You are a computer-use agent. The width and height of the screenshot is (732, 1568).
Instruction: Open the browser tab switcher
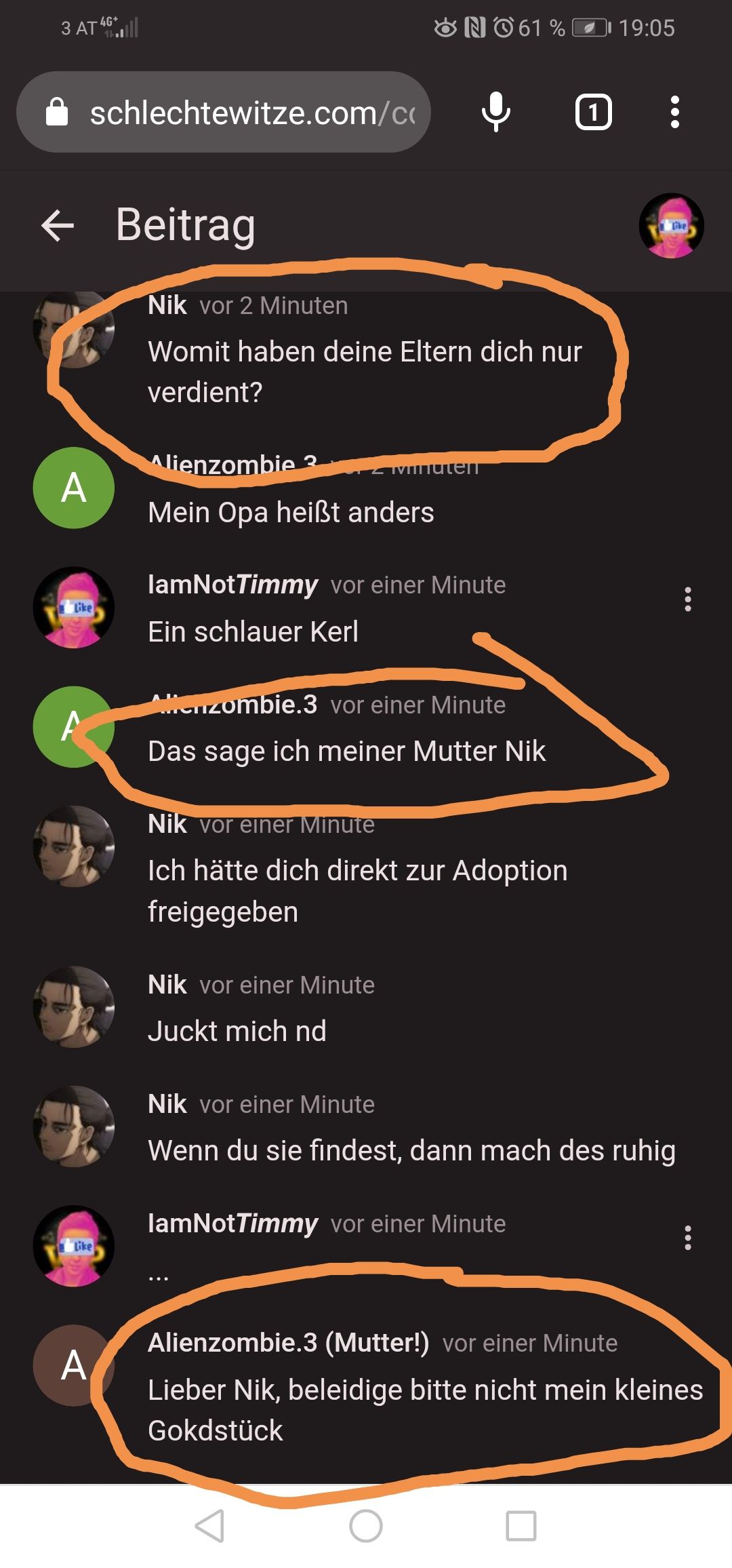tap(593, 113)
